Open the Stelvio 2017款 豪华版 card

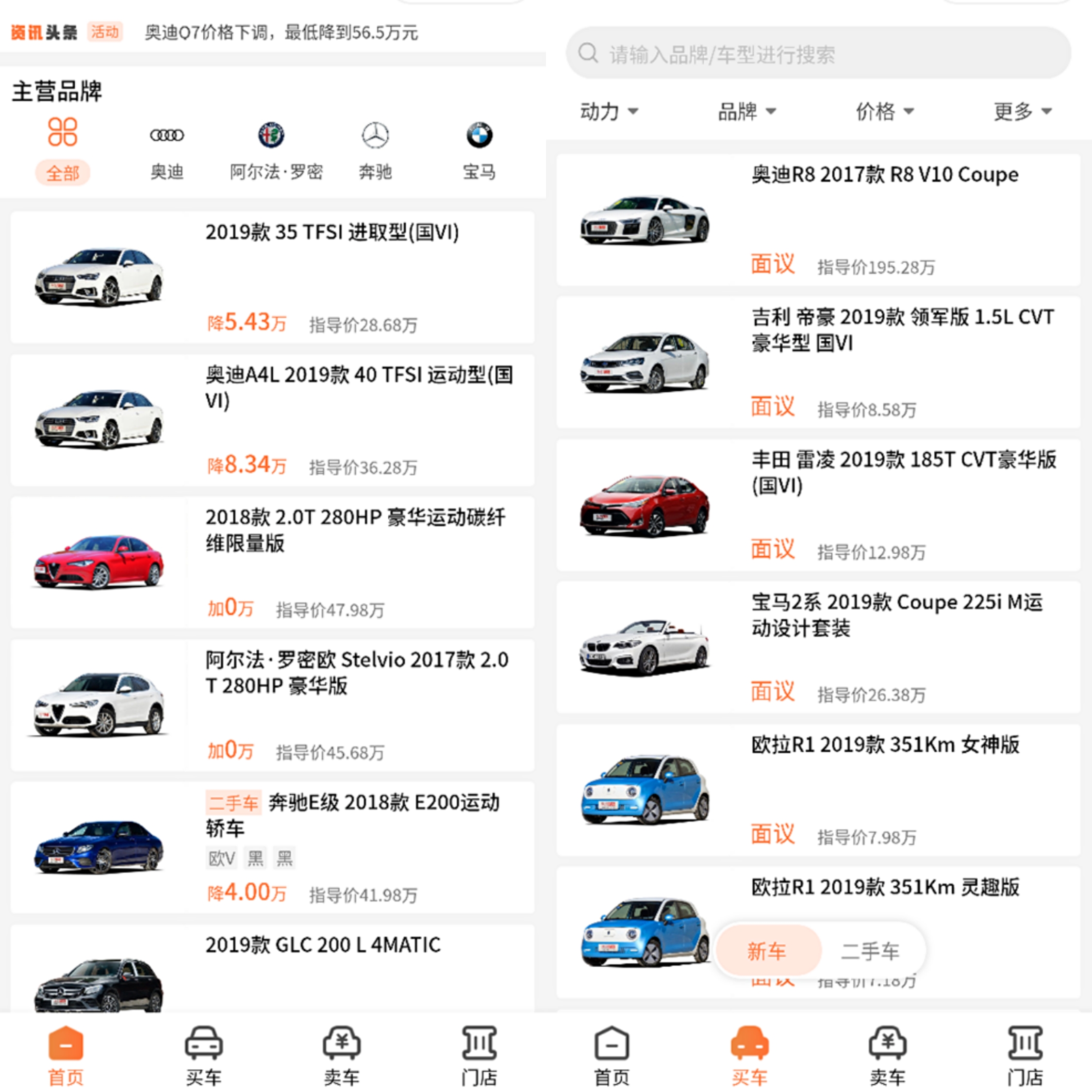click(x=272, y=705)
